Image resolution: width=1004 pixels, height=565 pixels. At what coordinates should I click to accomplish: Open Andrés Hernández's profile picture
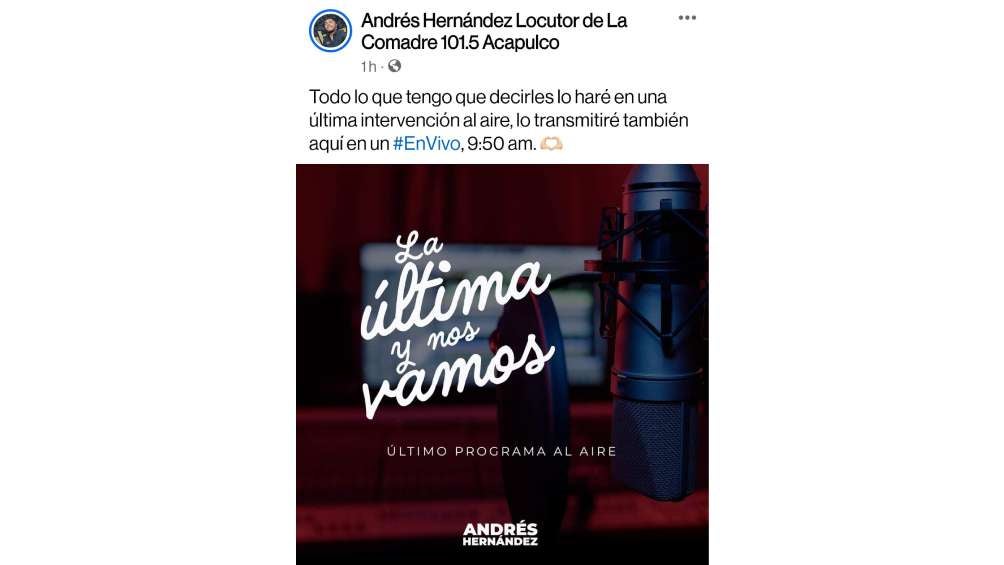(x=330, y=31)
